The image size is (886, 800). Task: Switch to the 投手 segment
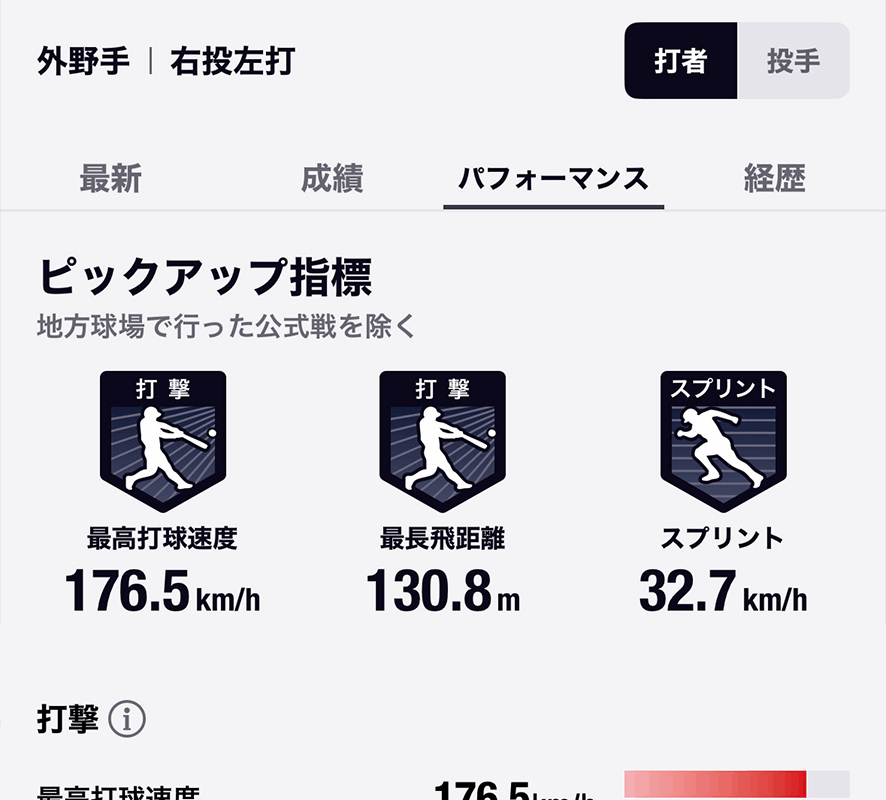click(x=793, y=61)
